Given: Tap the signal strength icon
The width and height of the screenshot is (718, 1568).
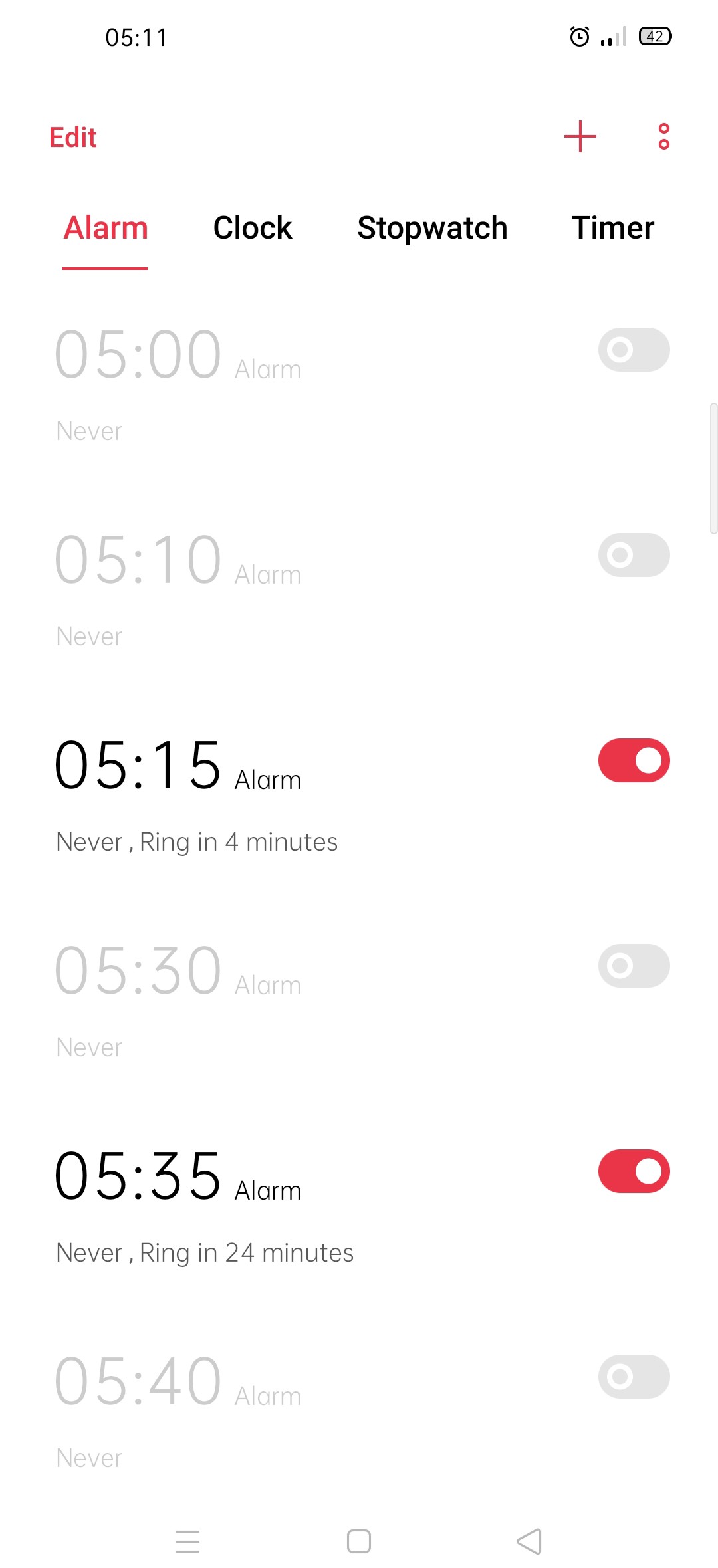Looking at the screenshot, I should (x=613, y=37).
